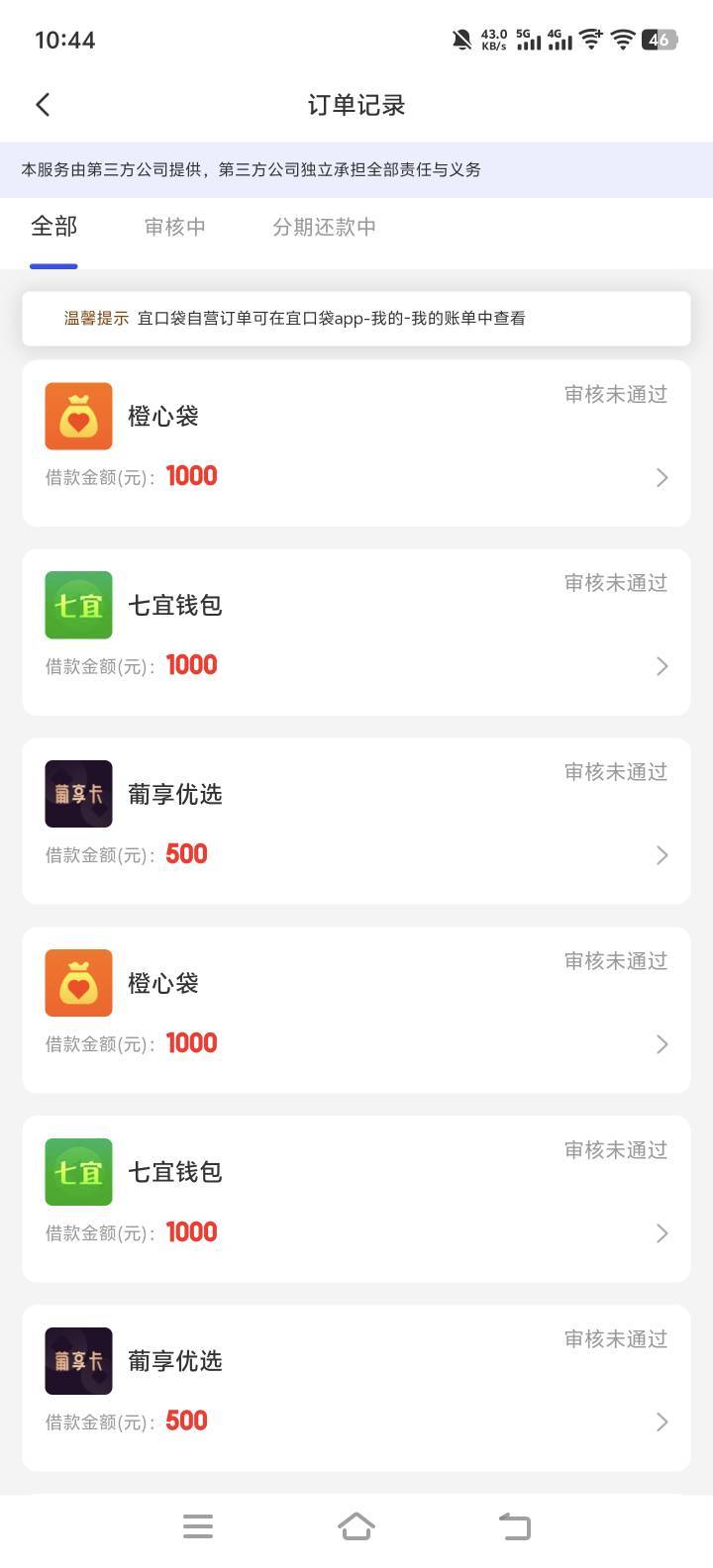Switch to the 分期还款中 tab
Viewport: 713px width, 1568px height.
coord(324,227)
